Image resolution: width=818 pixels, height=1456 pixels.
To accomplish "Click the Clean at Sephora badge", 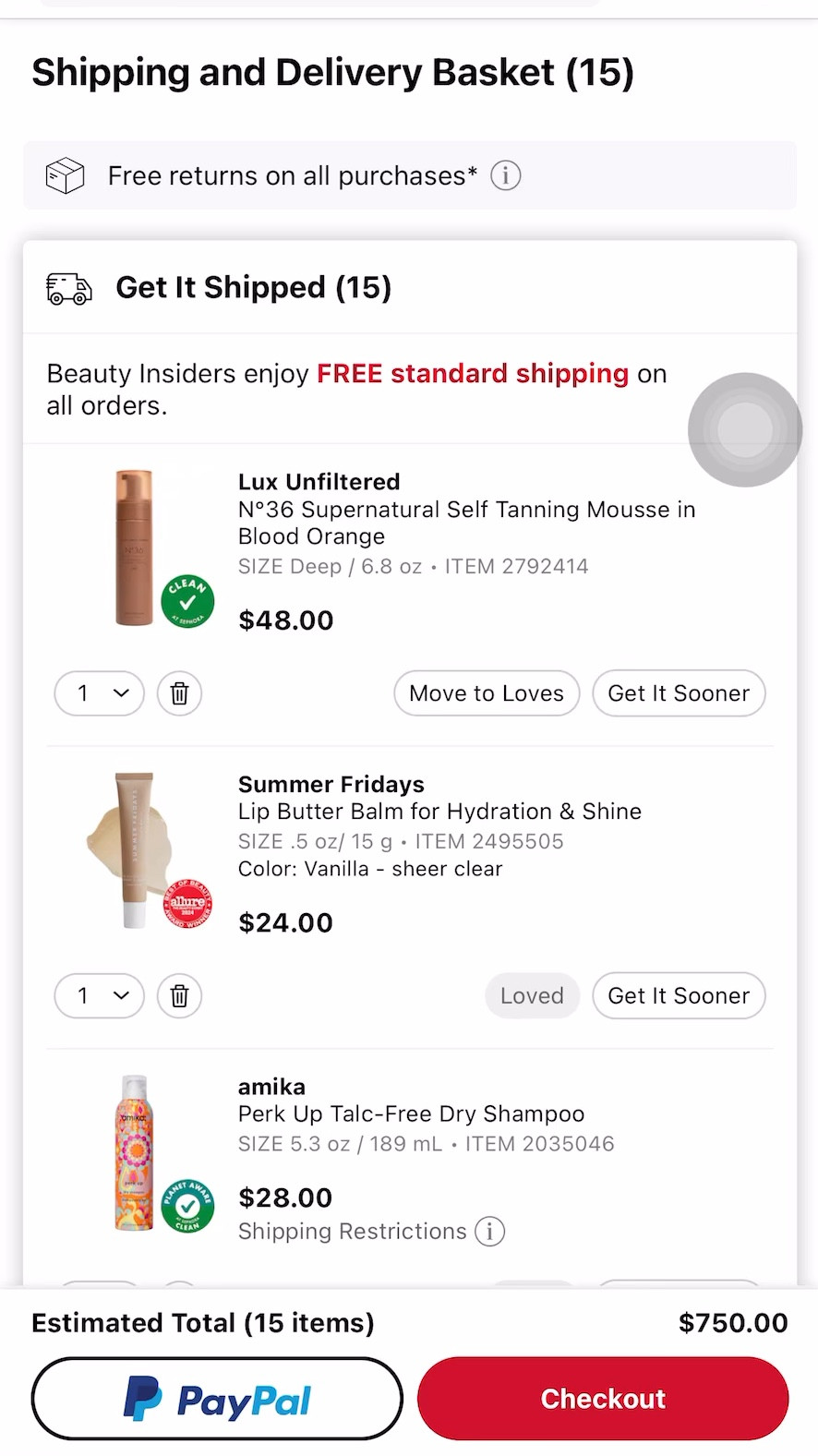I will 187,601.
